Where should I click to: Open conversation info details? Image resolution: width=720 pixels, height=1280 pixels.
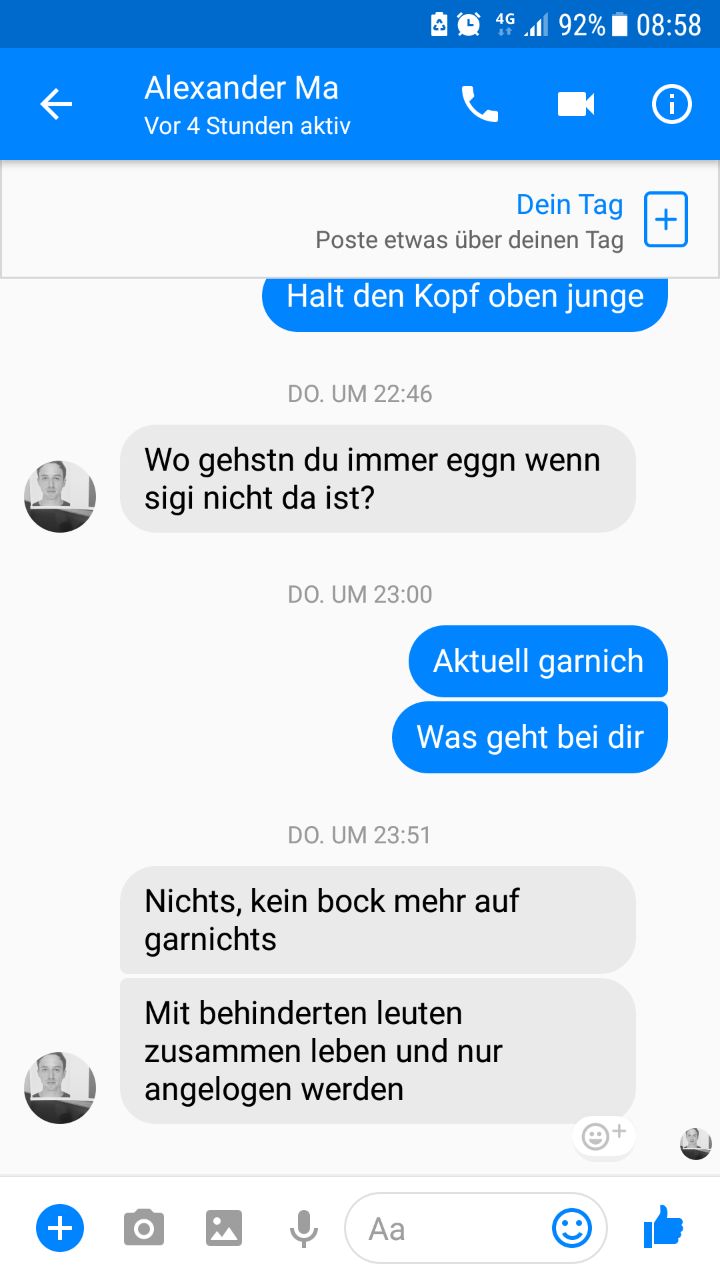[x=671, y=104]
